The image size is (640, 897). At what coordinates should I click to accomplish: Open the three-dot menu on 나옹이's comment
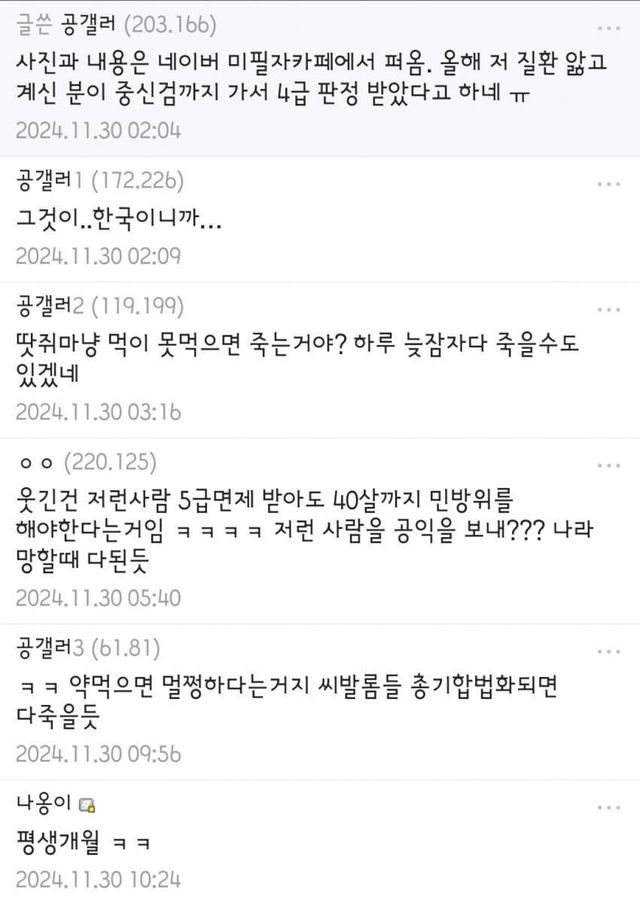point(608,806)
